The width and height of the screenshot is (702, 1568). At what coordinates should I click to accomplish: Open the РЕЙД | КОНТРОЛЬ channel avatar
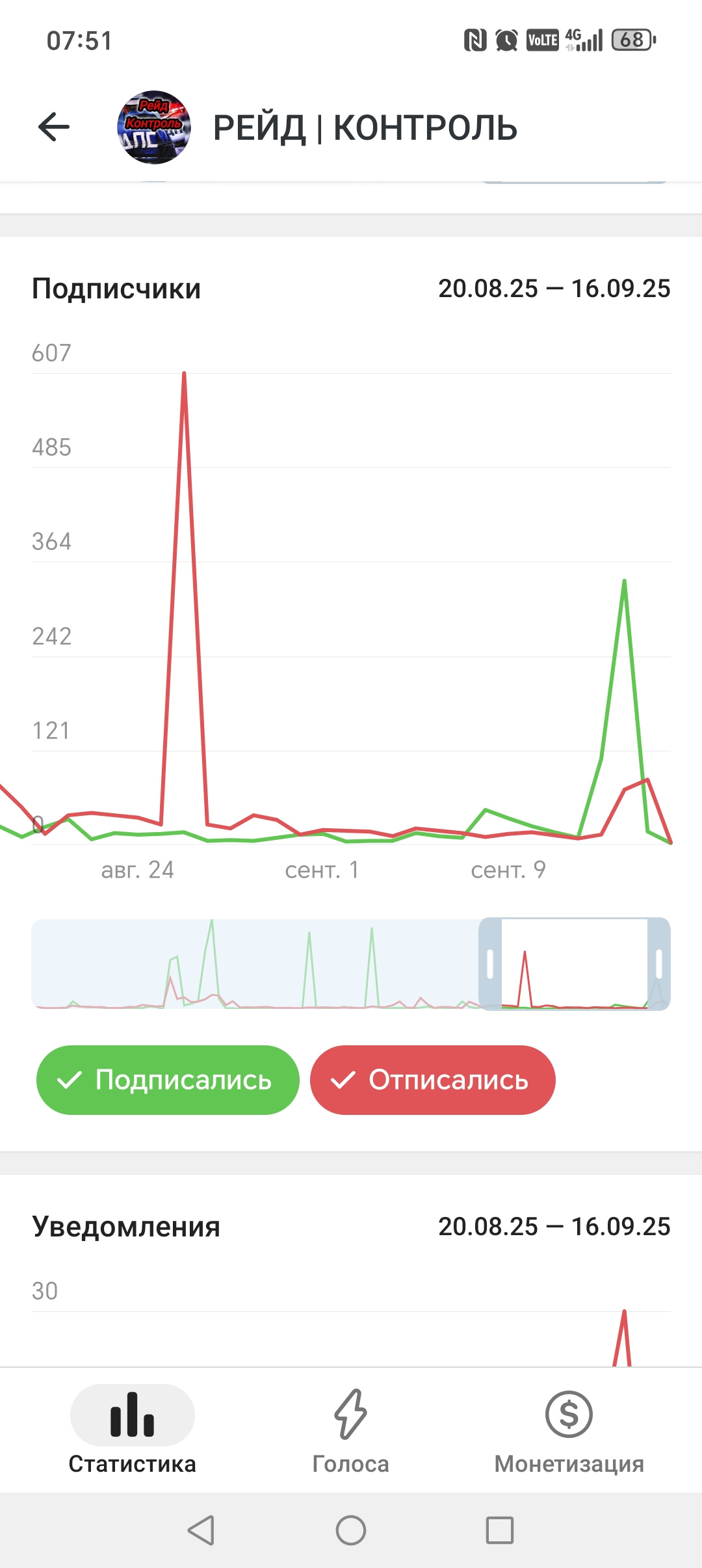point(154,127)
